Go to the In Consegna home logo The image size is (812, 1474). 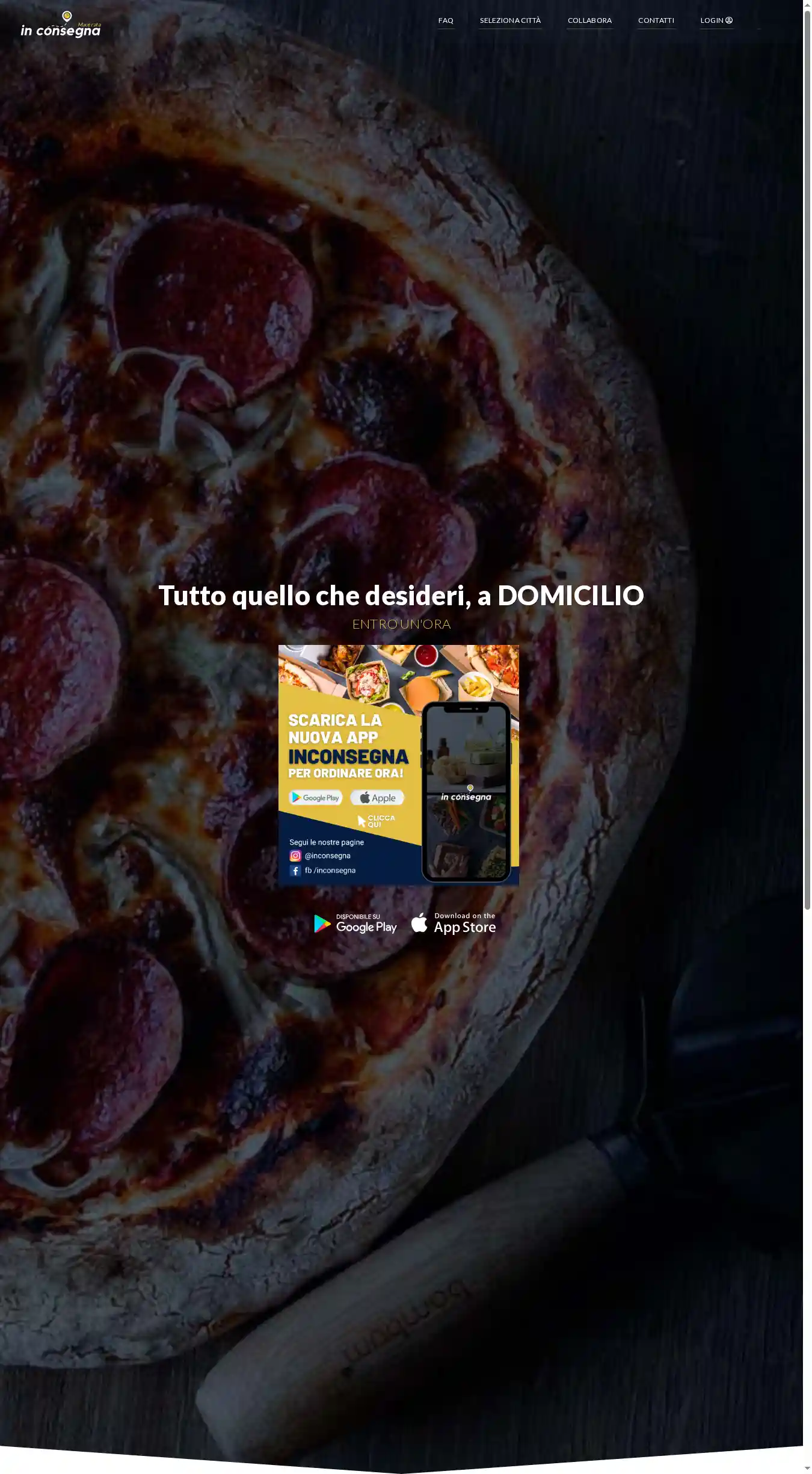click(61, 25)
